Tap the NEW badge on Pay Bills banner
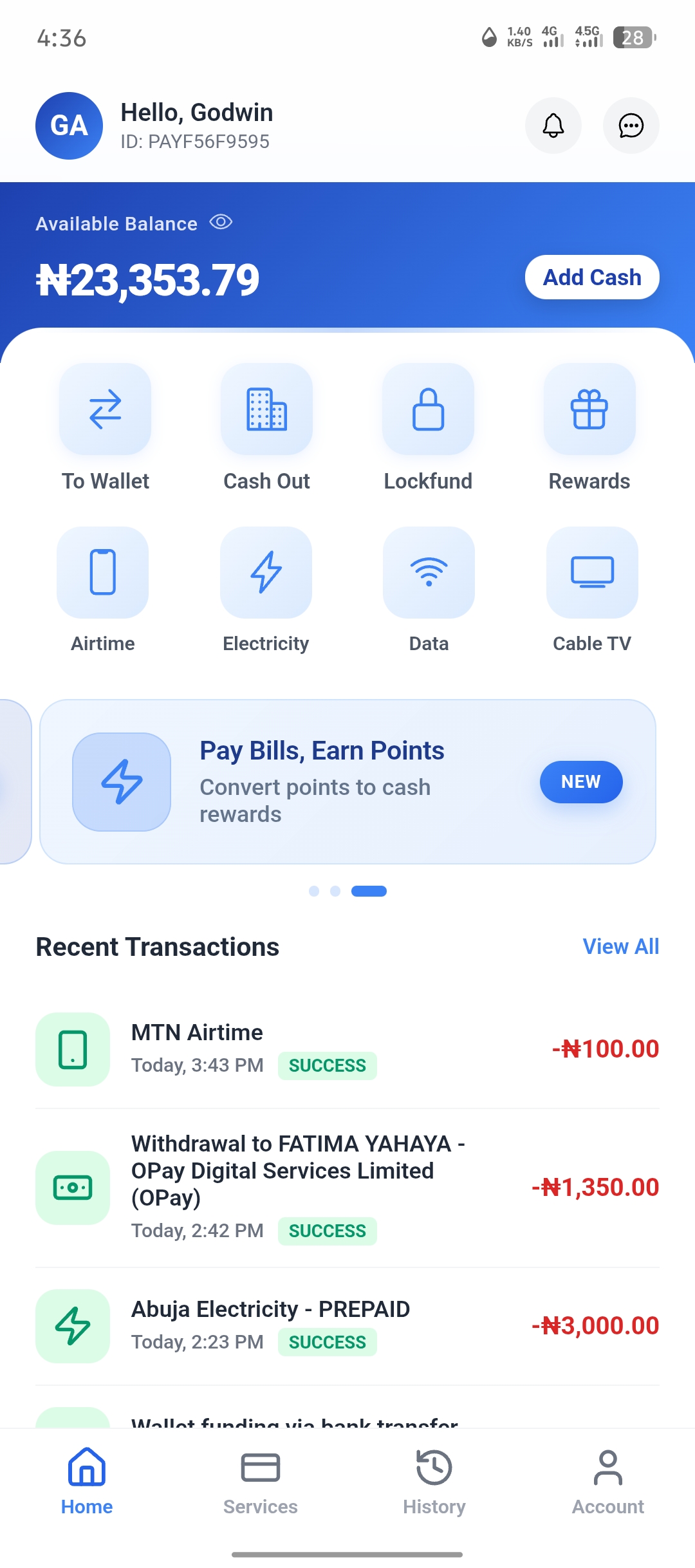 pyautogui.click(x=581, y=781)
